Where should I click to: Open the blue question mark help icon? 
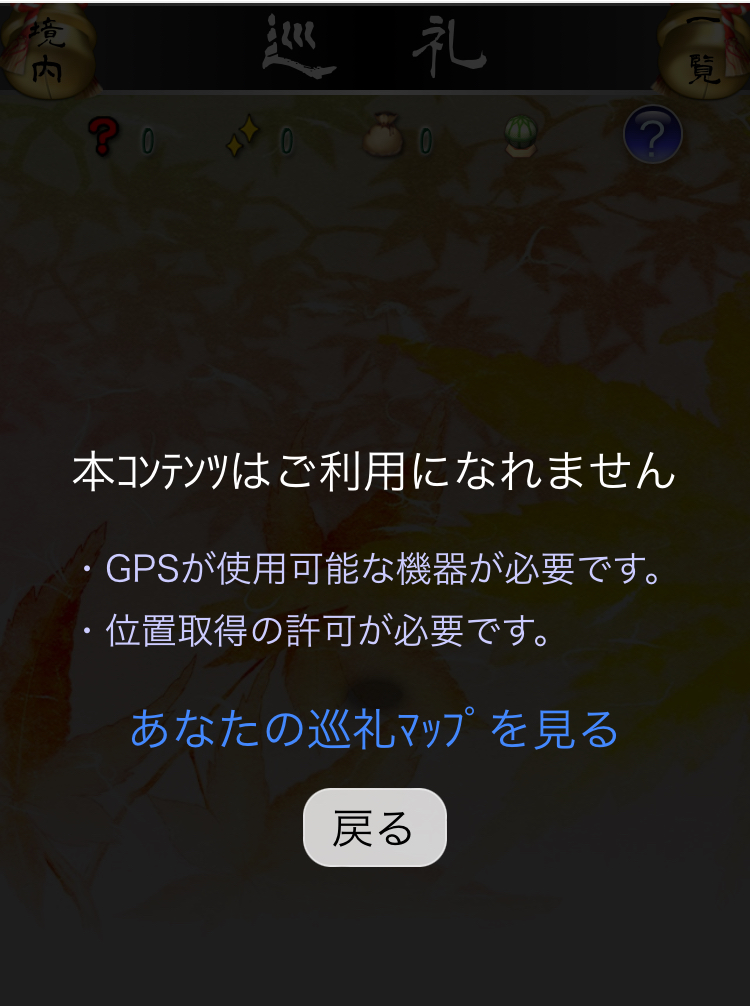click(x=652, y=136)
